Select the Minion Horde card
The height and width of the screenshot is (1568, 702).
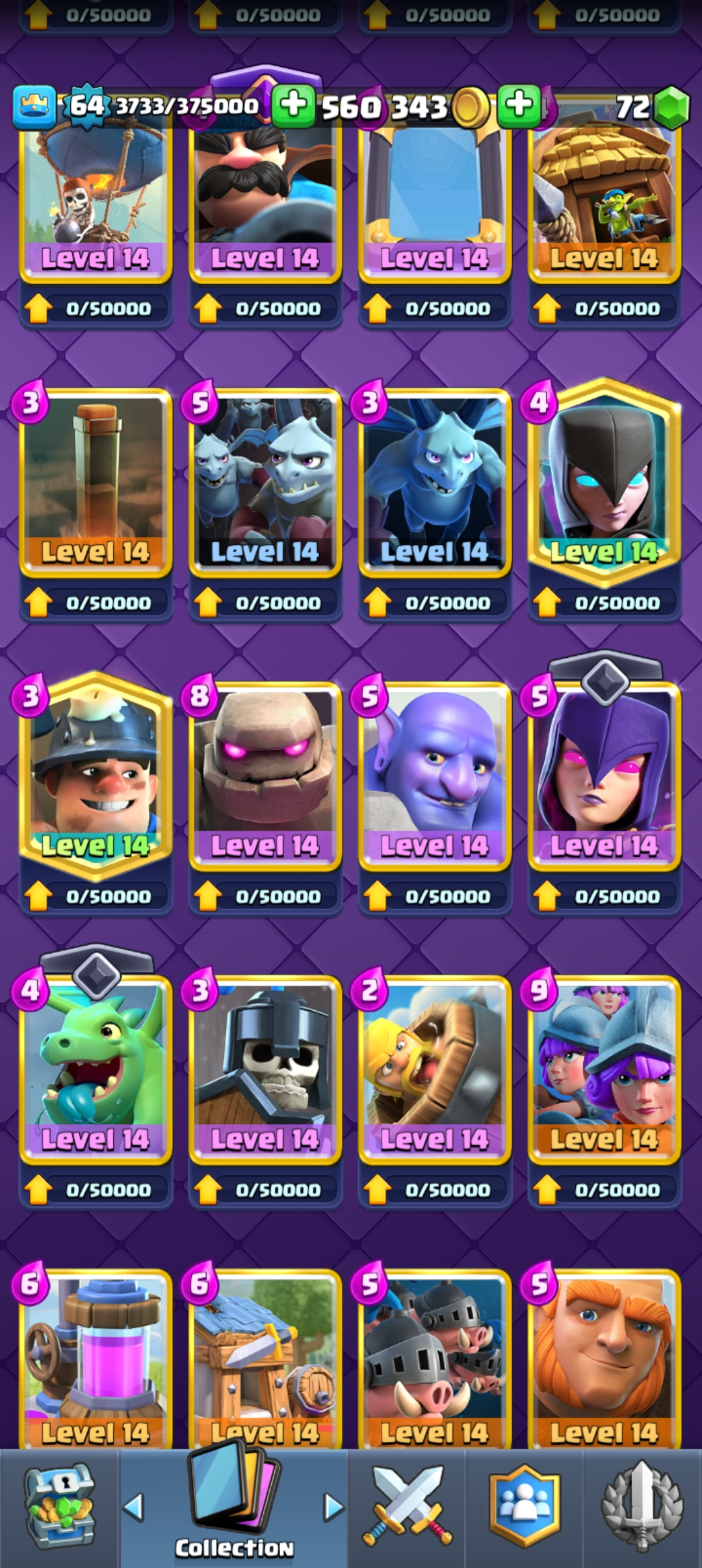click(x=265, y=482)
